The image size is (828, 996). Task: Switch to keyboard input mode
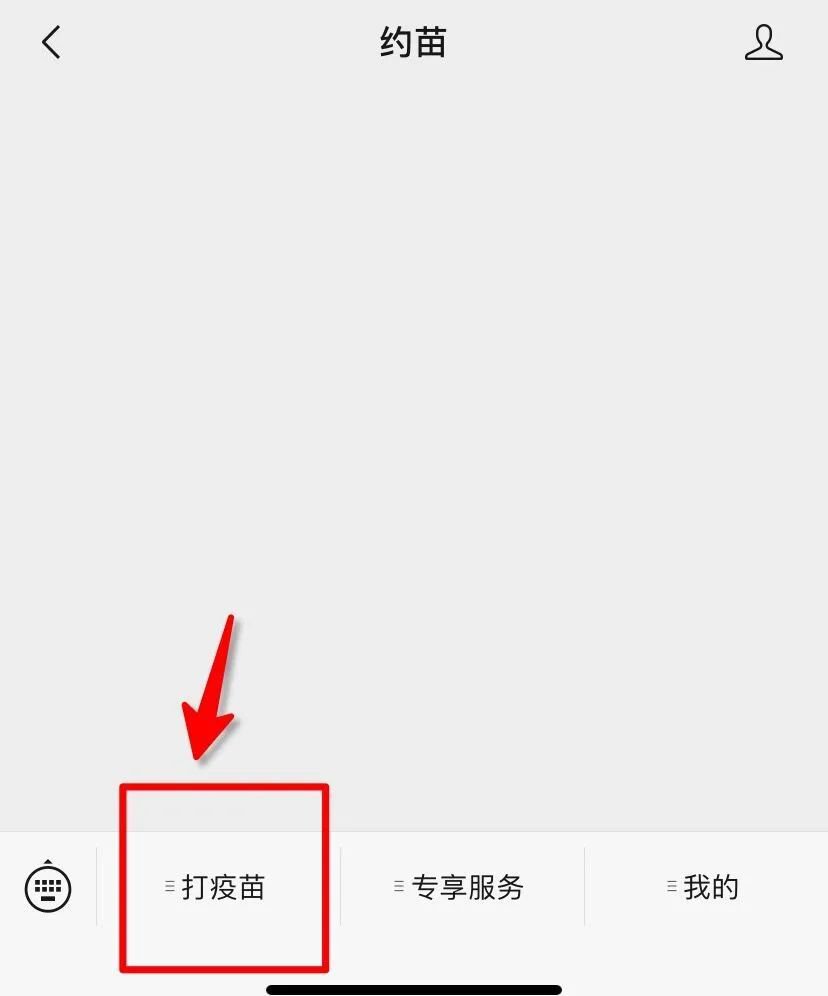coord(48,886)
